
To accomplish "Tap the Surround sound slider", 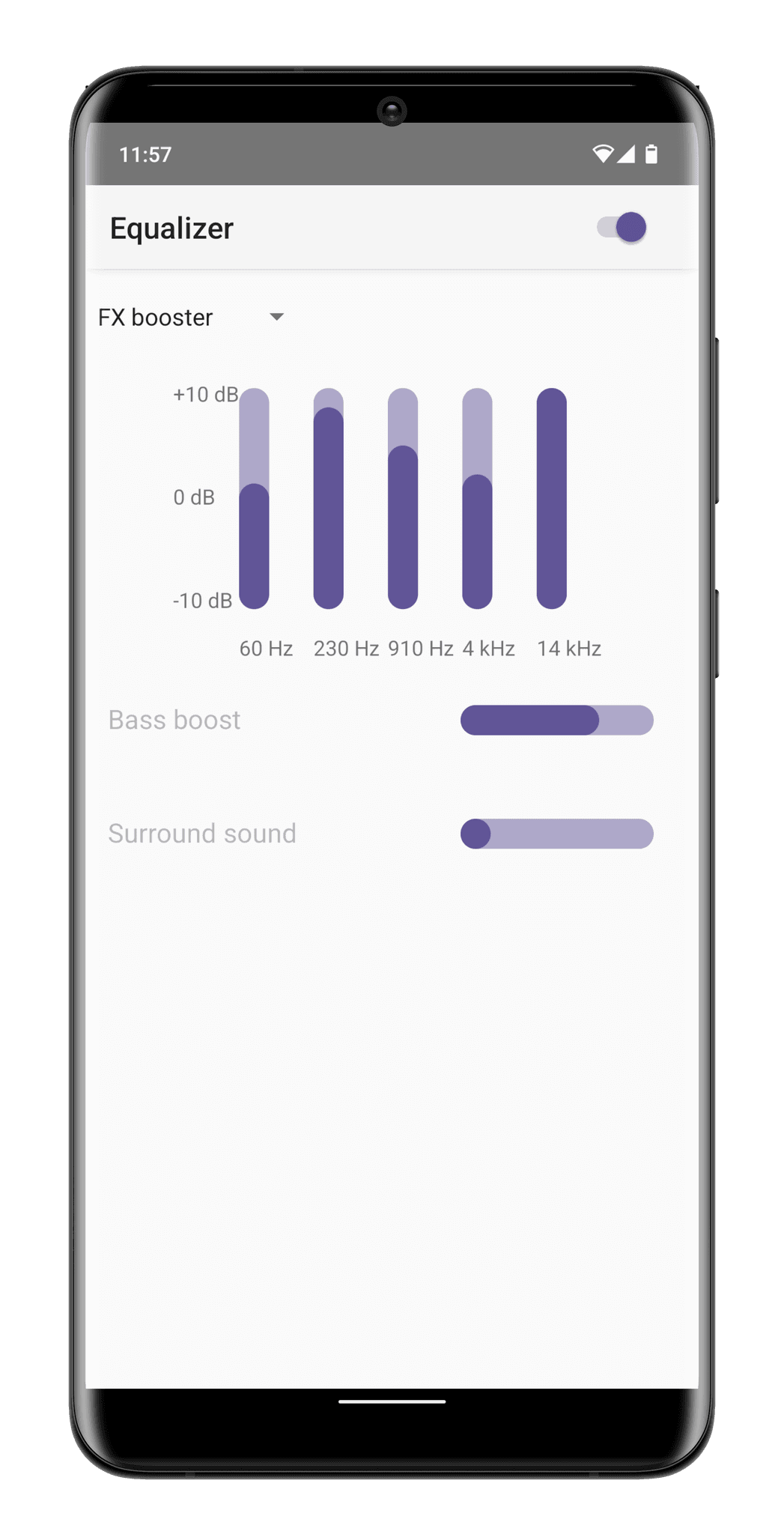I will tap(556, 834).
